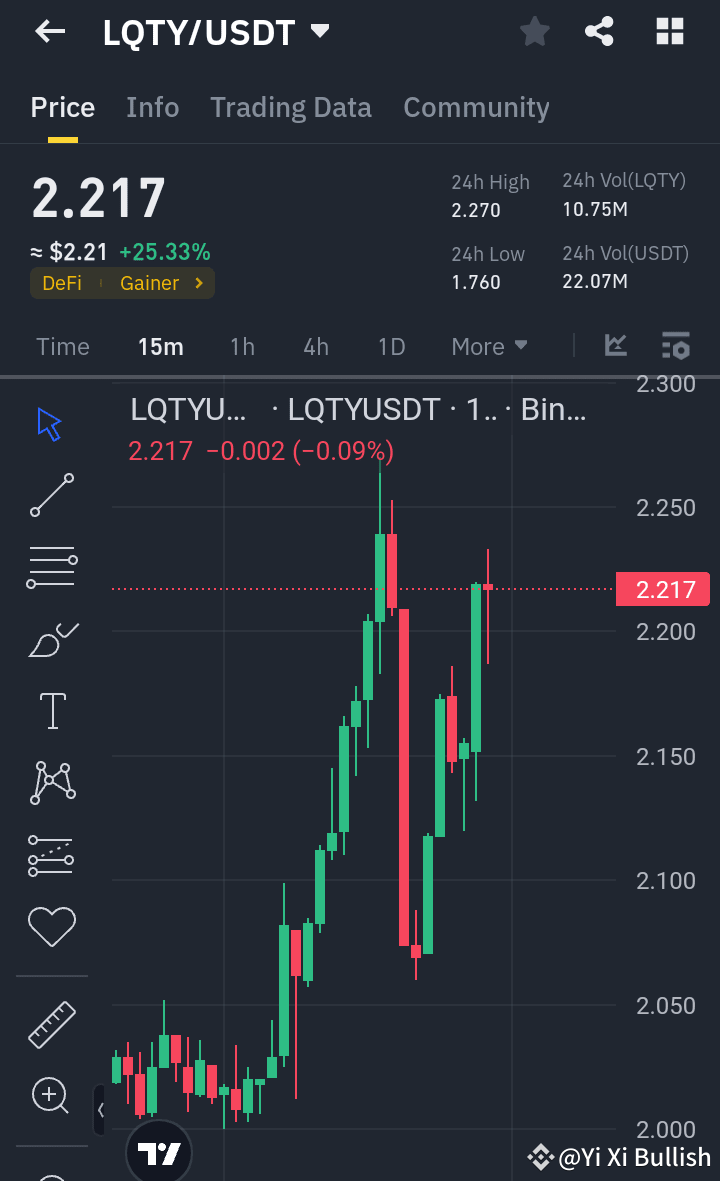
Task: Select the ruler measure tool
Action: pos(51,1024)
